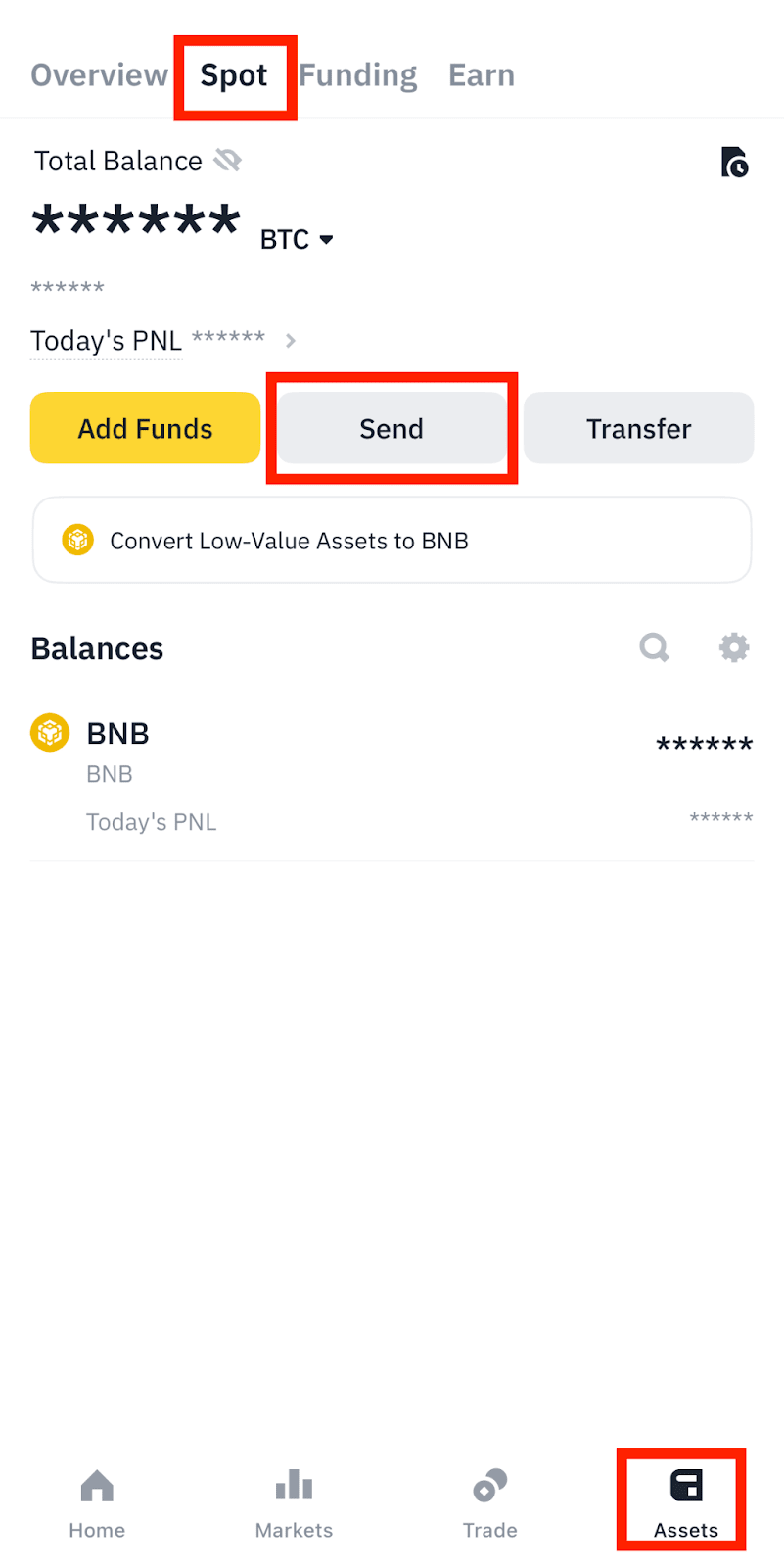Search balances with magnifier icon
784x1567 pixels.
click(654, 647)
